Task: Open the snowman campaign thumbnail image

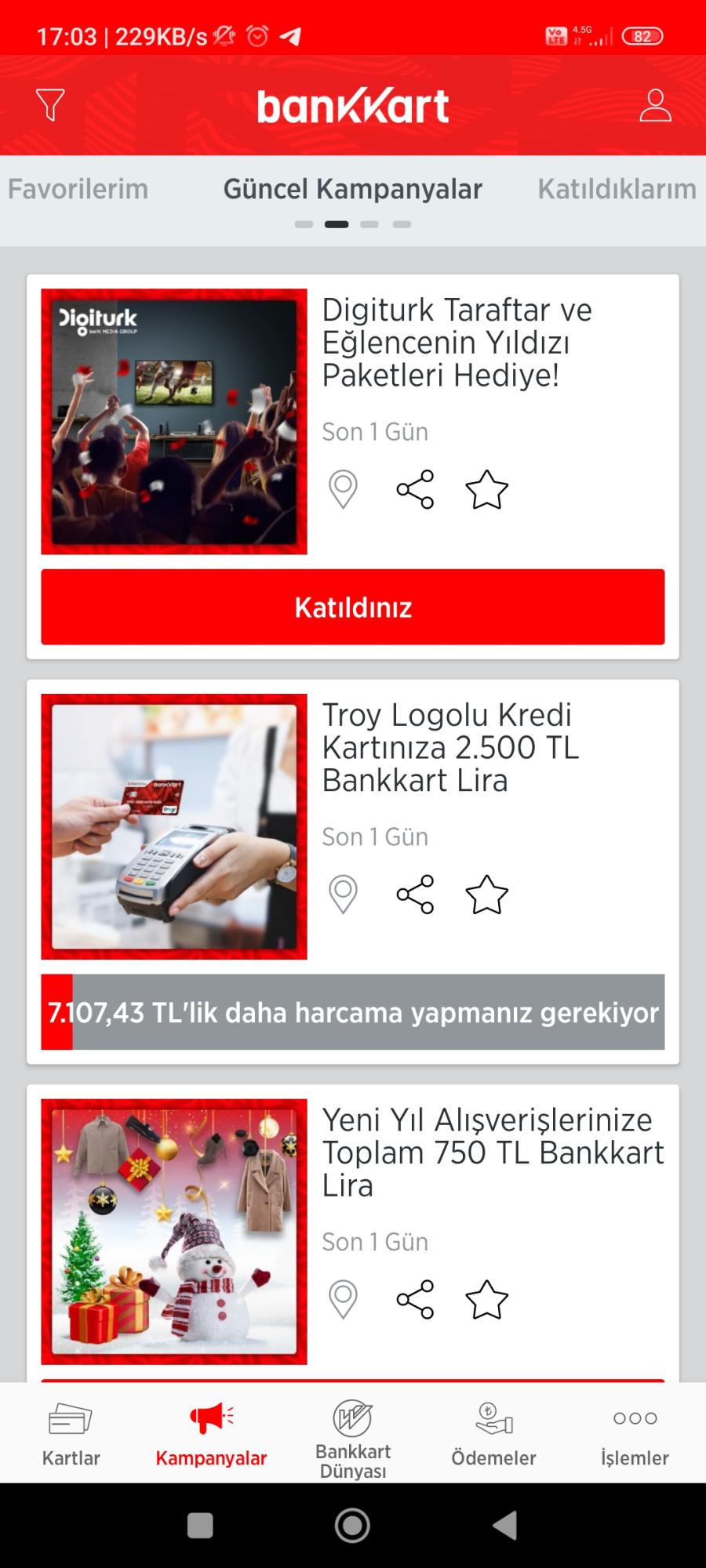Action: coord(176,1228)
